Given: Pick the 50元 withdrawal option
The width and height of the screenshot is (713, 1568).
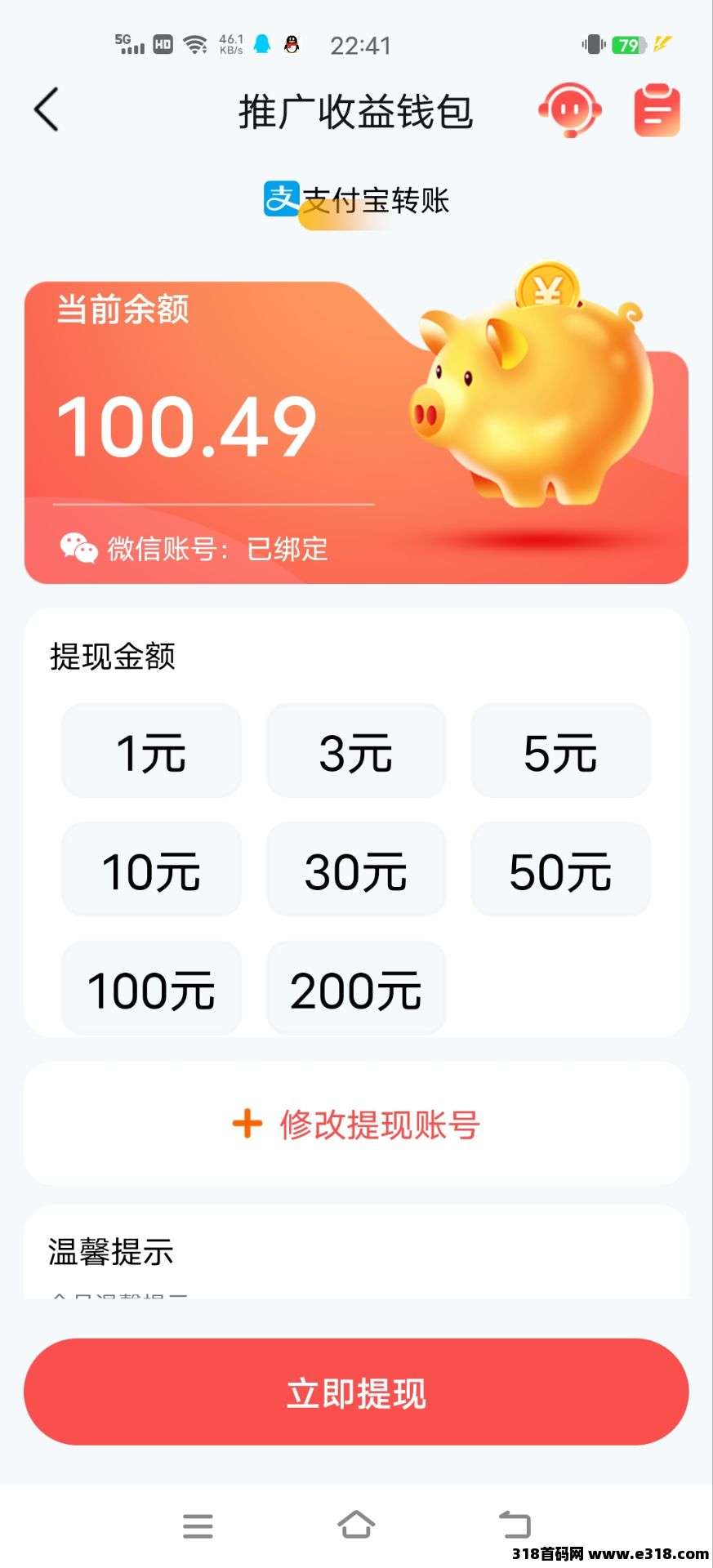Looking at the screenshot, I should (x=560, y=871).
